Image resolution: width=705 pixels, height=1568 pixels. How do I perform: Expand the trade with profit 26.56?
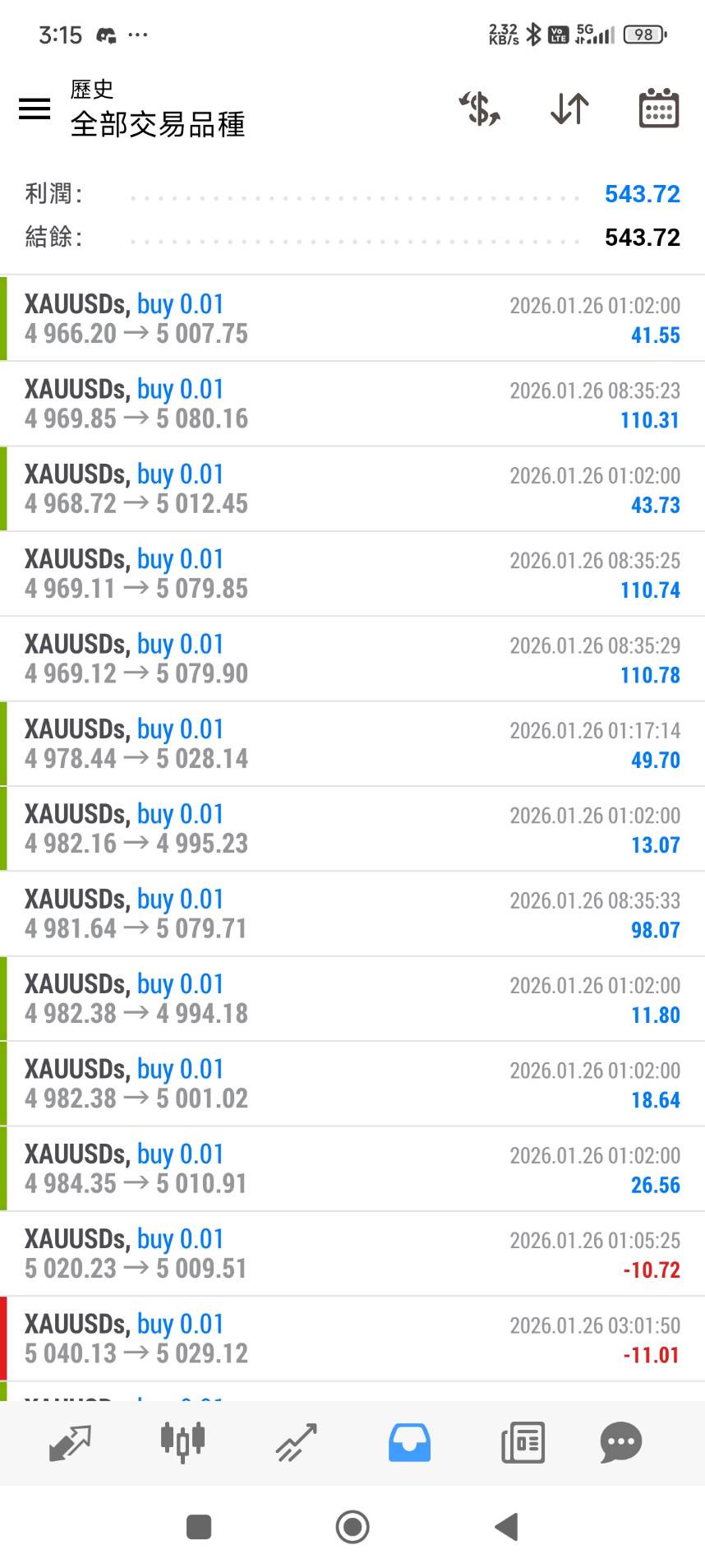coord(352,1169)
